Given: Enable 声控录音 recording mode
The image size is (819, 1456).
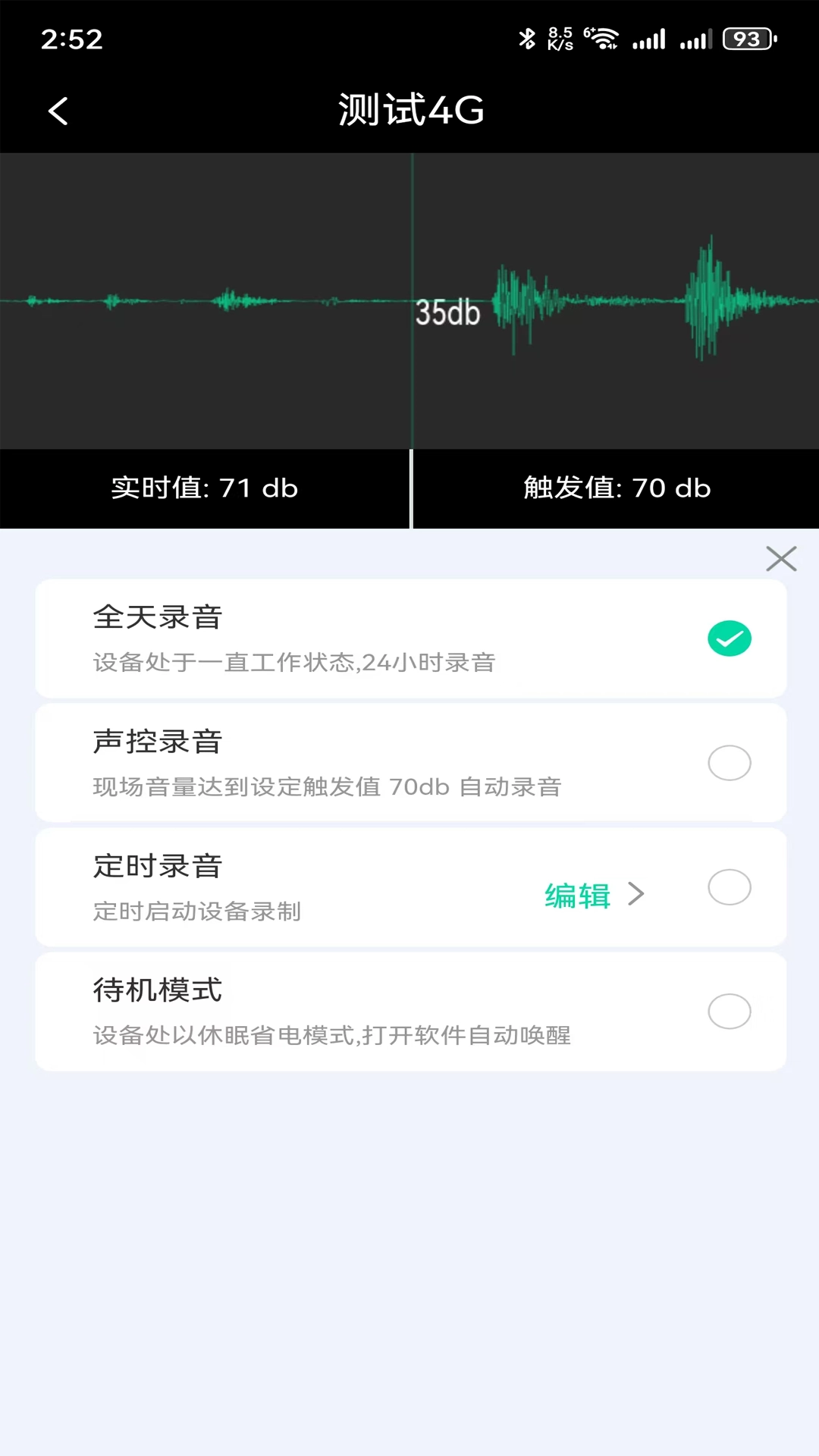Looking at the screenshot, I should 729,763.
